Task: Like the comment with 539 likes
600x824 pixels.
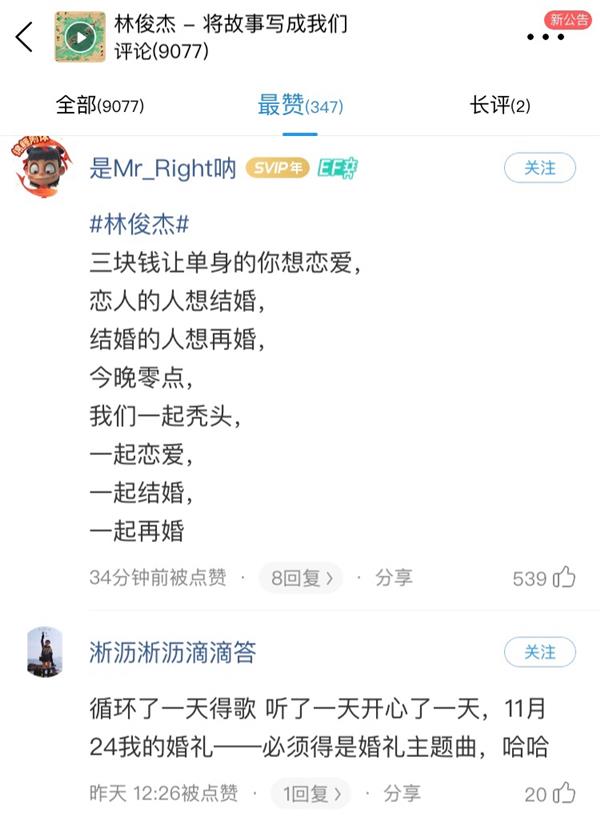Action: click(564, 578)
